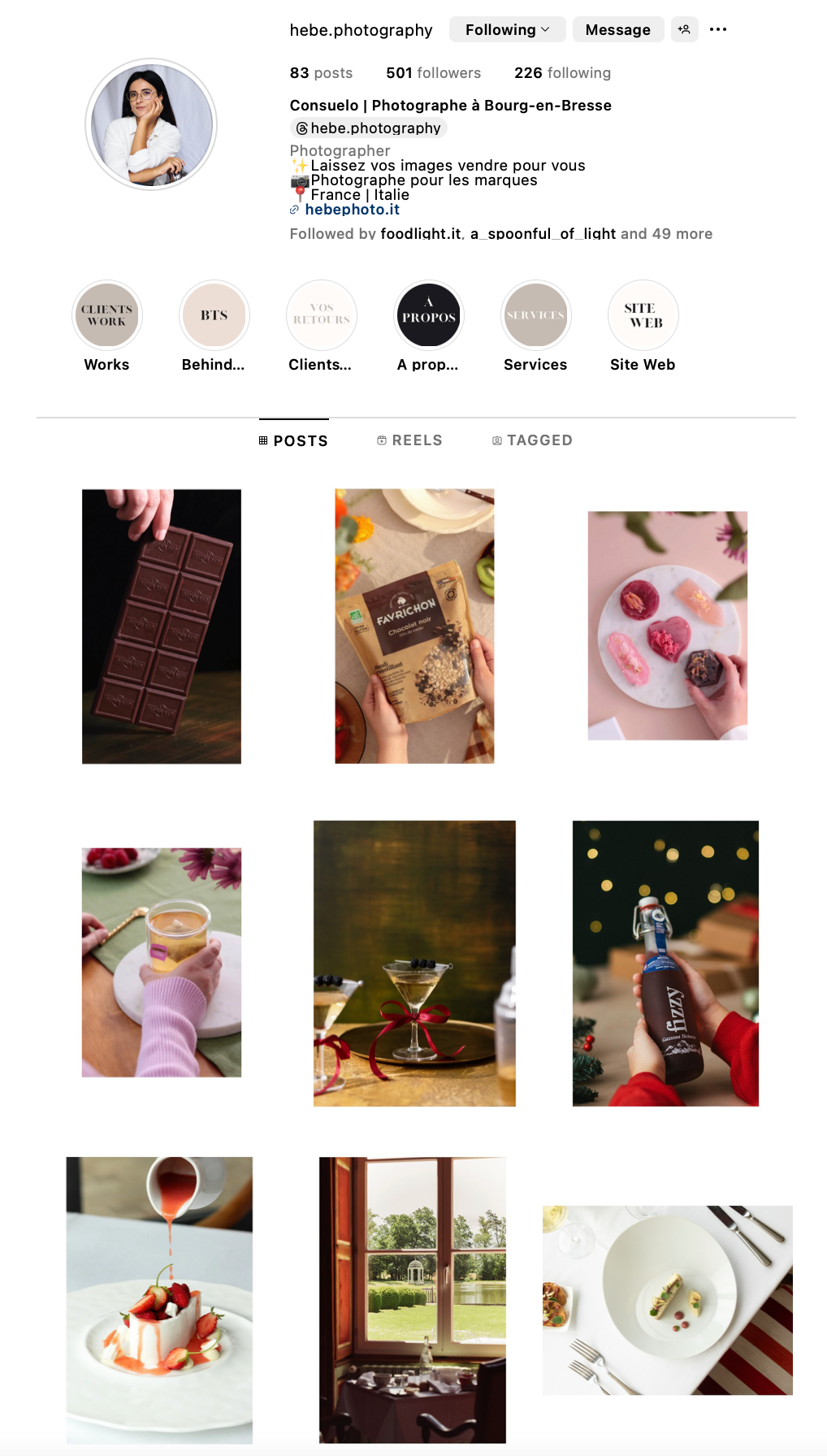Open the three-dot options menu
The height and width of the screenshot is (1456, 827).
[x=718, y=30]
